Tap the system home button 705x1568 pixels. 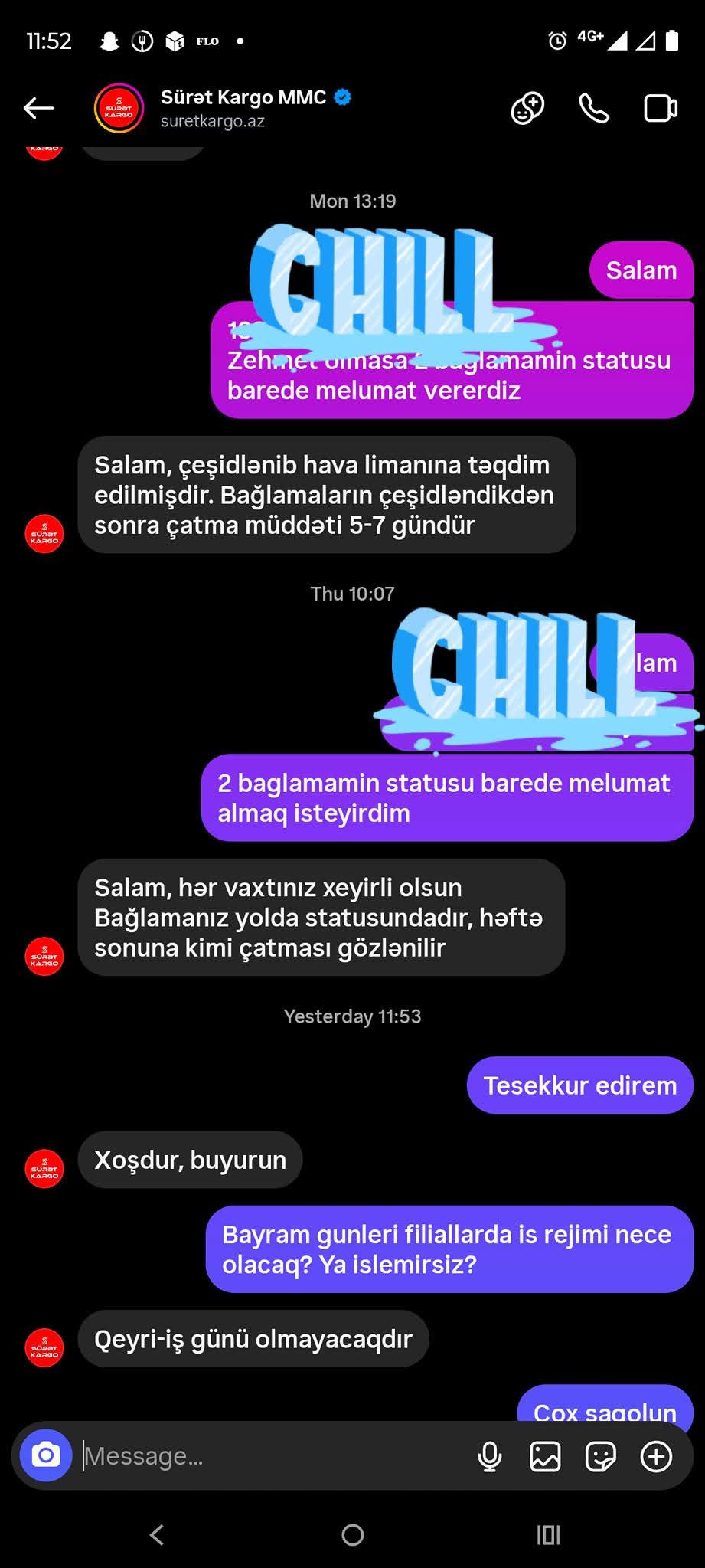(x=352, y=1534)
